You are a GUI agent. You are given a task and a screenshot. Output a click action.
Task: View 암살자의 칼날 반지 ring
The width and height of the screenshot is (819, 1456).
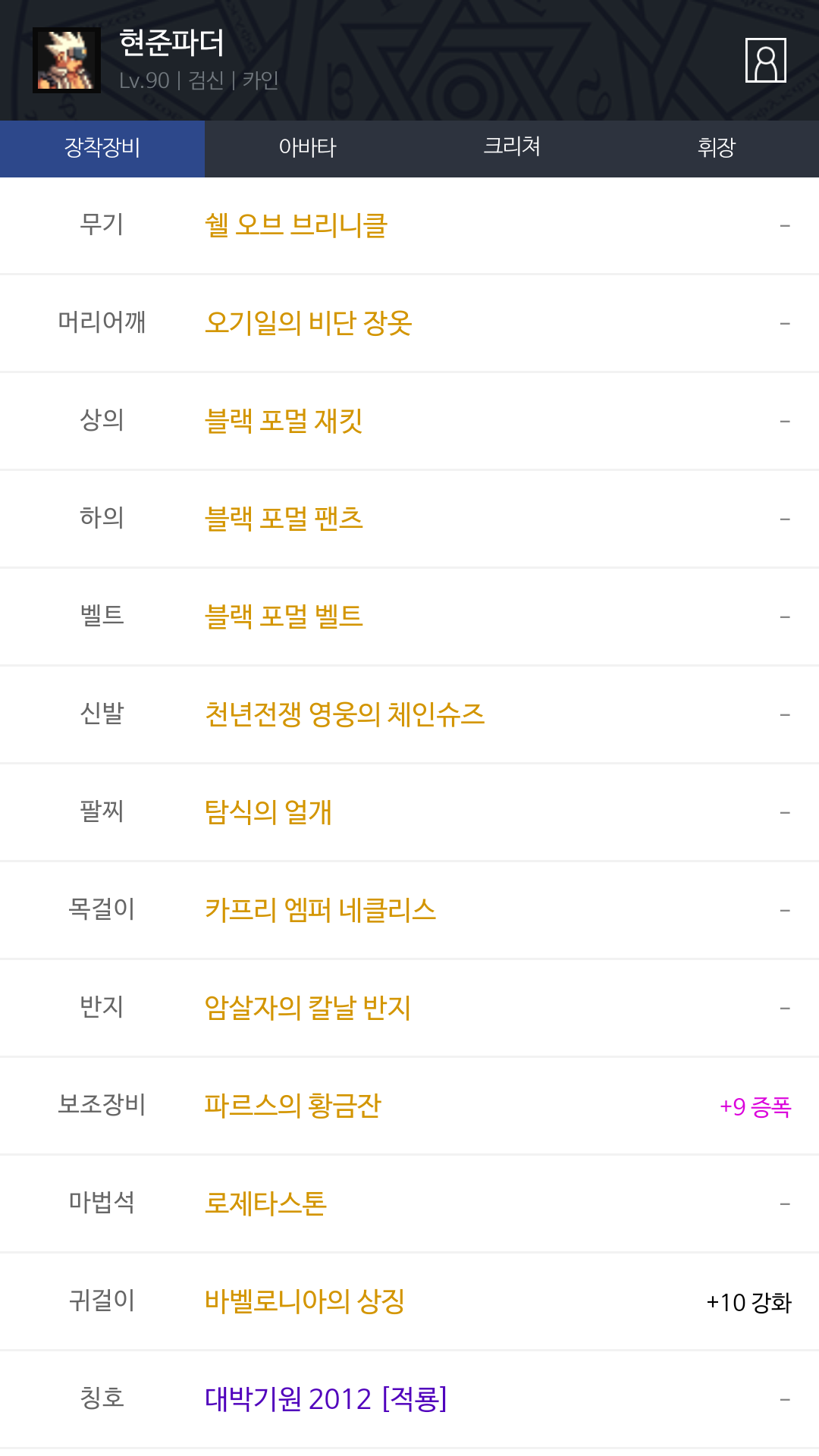[307, 1008]
